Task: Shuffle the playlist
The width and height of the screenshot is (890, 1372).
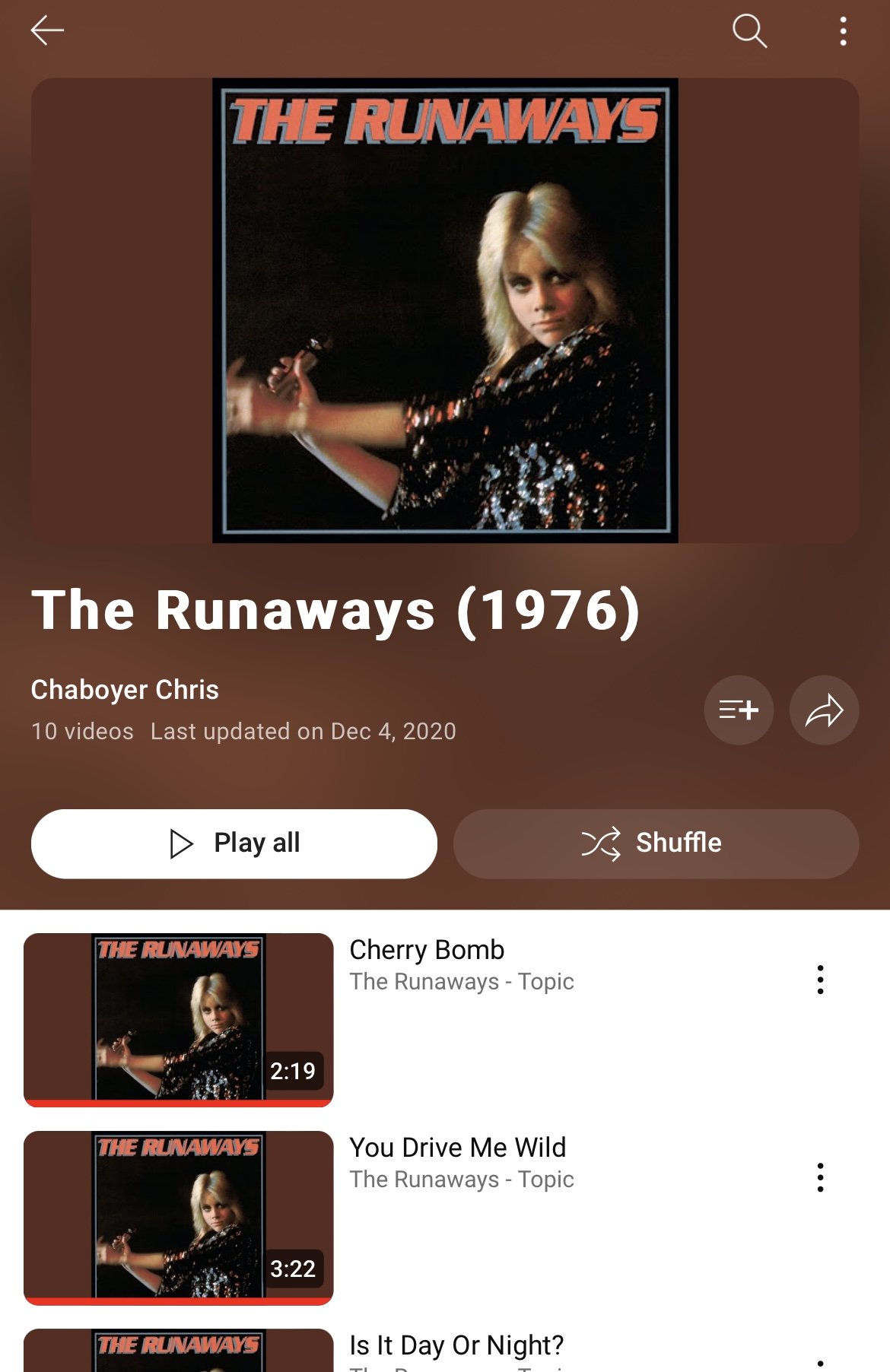Action: click(x=656, y=843)
